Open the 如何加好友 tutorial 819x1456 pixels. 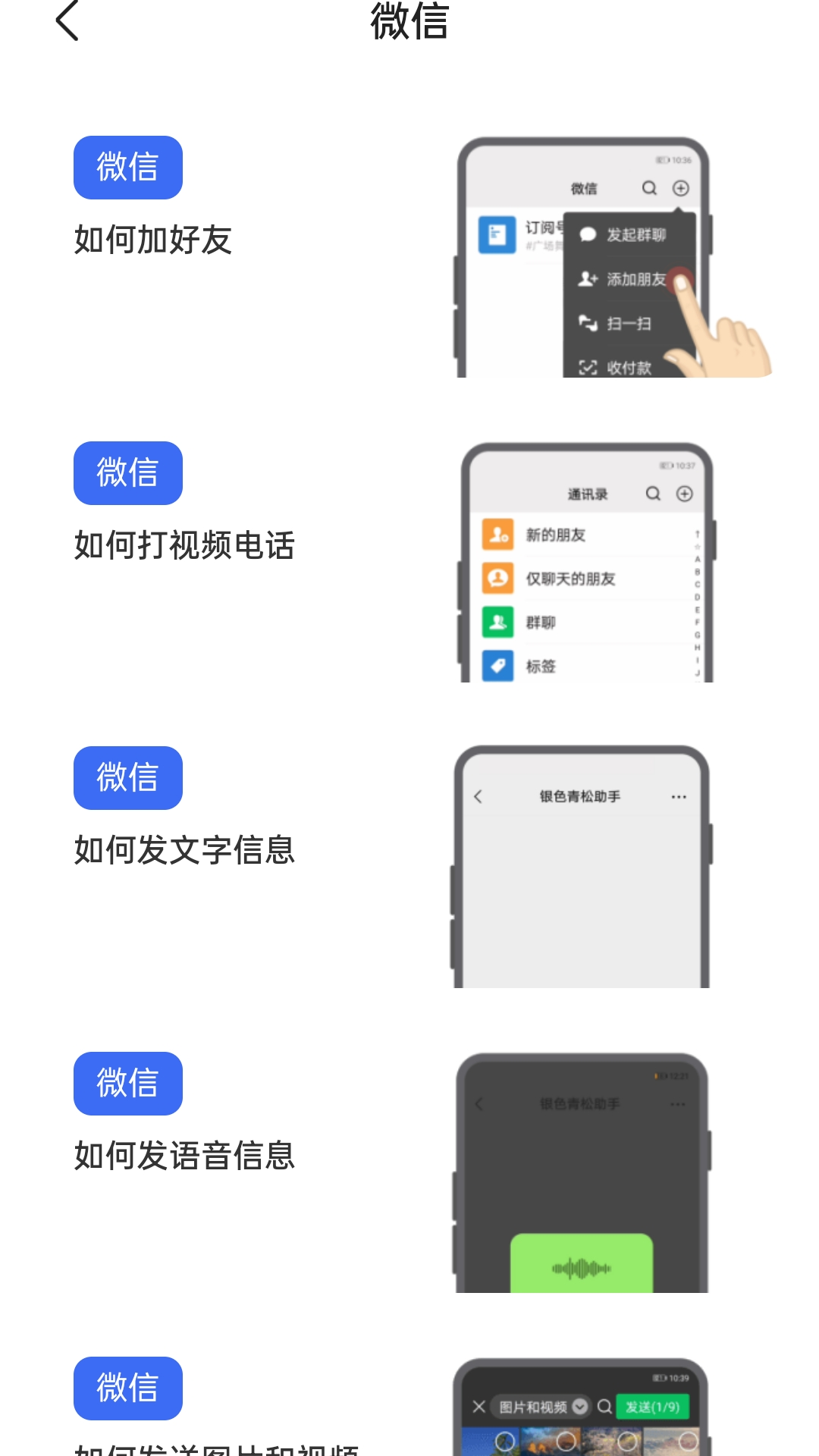coord(153,240)
